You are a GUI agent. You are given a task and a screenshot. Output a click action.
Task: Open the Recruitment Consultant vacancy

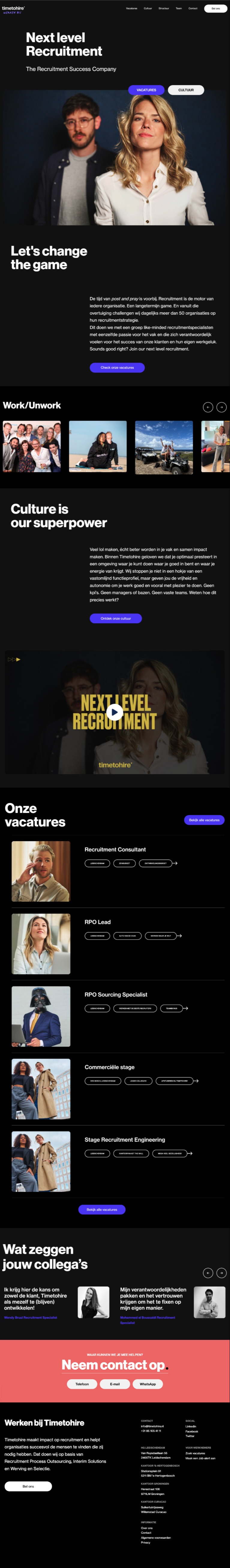pyautogui.click(x=115, y=849)
